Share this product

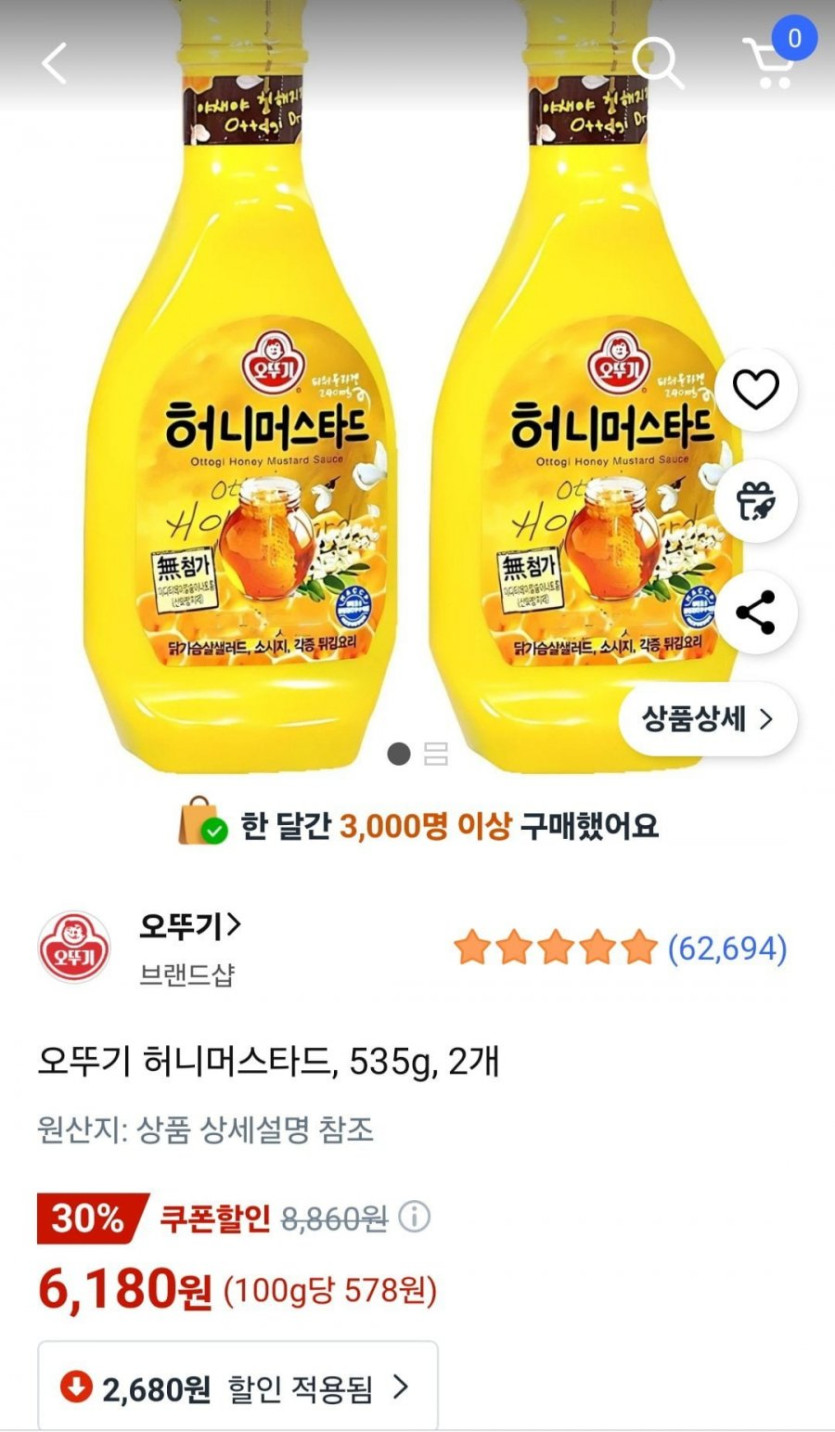click(x=756, y=613)
